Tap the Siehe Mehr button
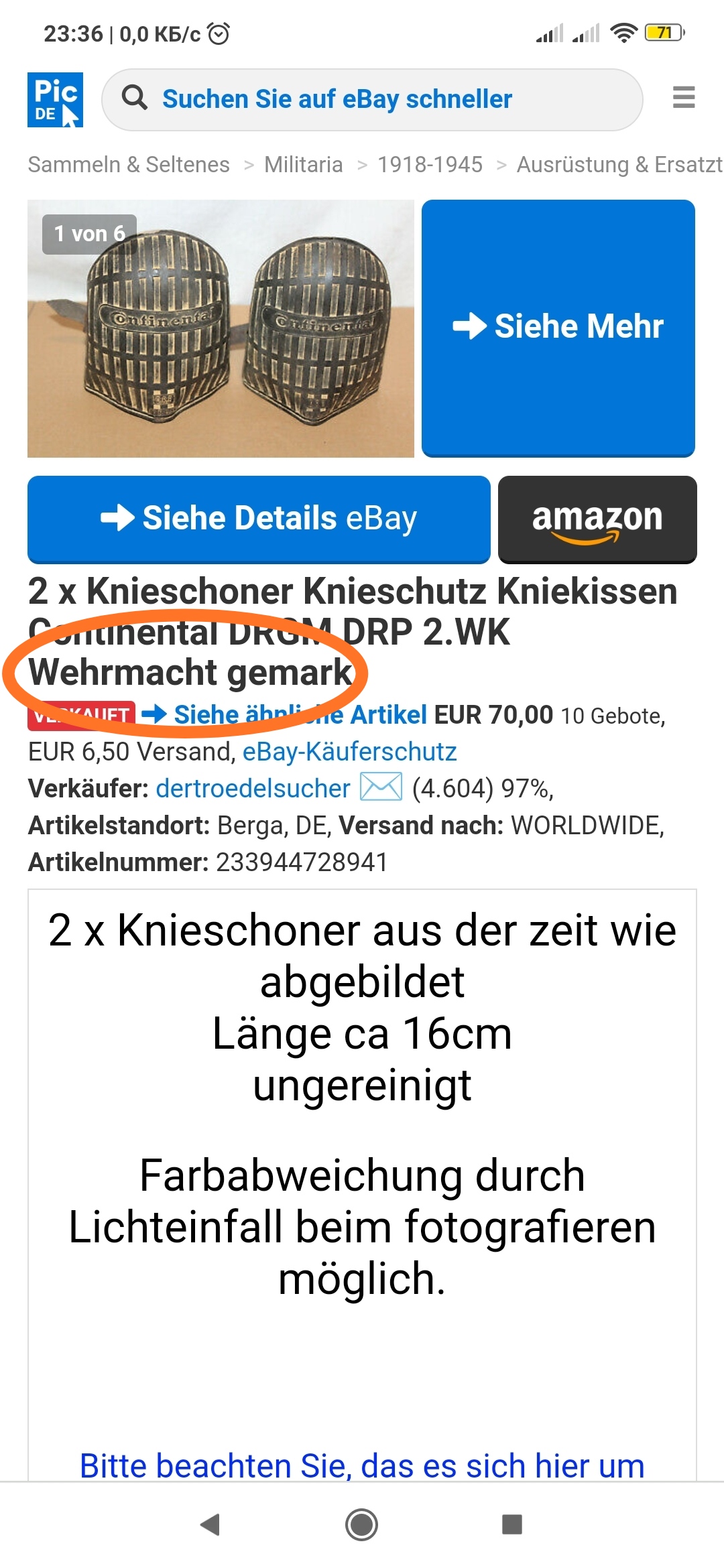This screenshot has width=724, height=1568. pyautogui.click(x=558, y=328)
